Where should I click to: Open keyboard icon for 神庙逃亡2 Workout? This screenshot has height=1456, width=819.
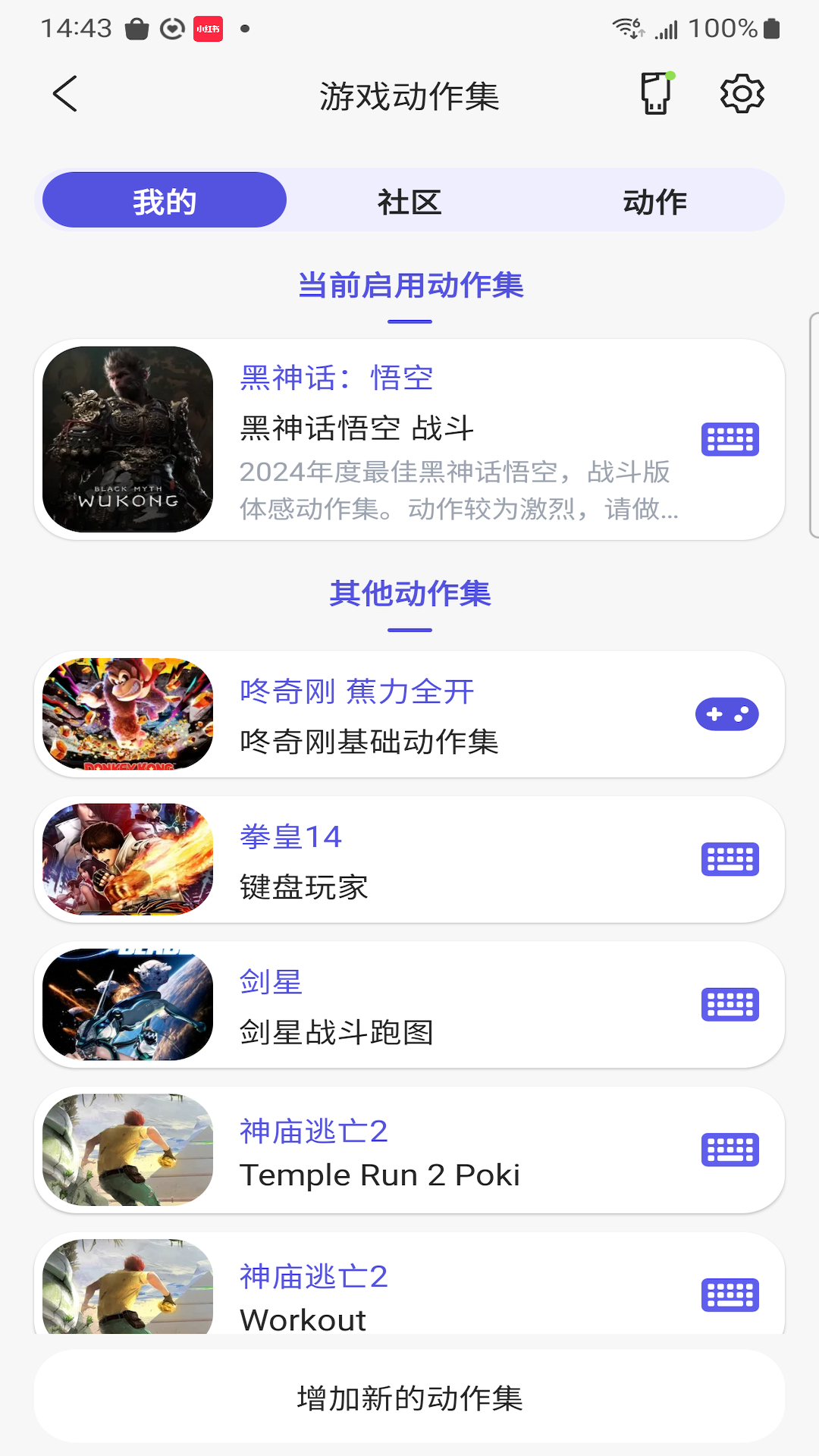click(730, 1293)
